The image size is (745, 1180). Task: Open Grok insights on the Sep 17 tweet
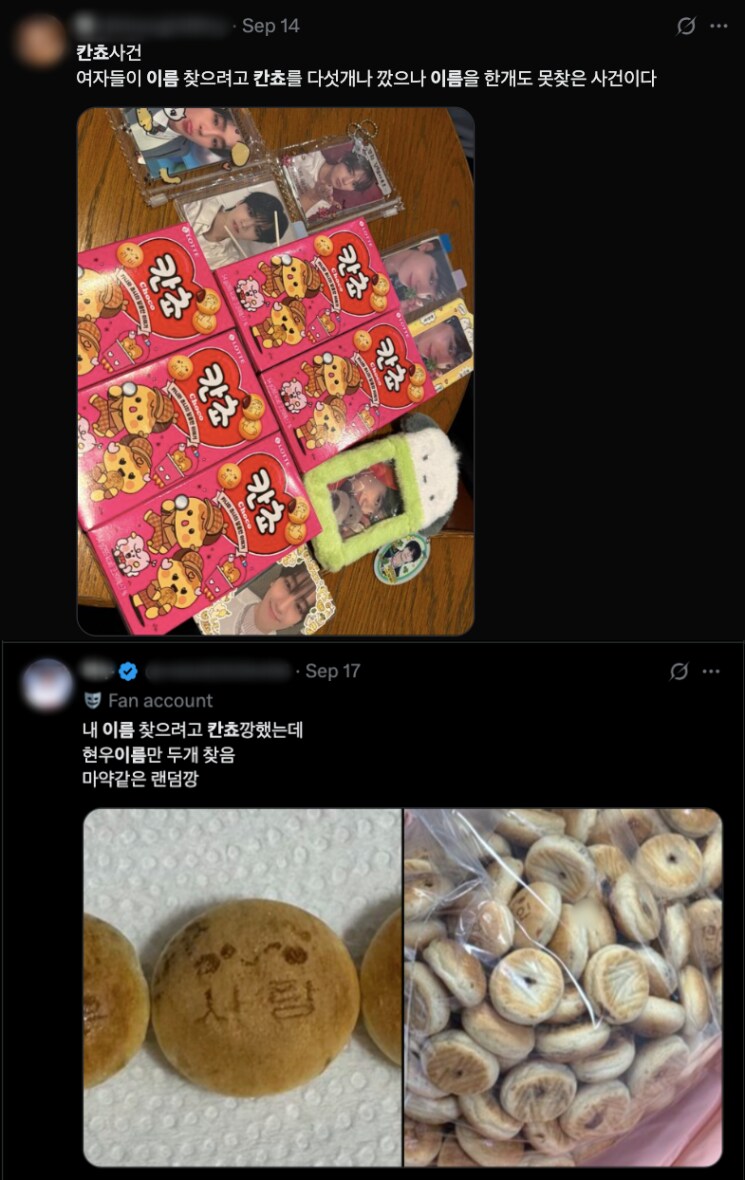point(681,672)
